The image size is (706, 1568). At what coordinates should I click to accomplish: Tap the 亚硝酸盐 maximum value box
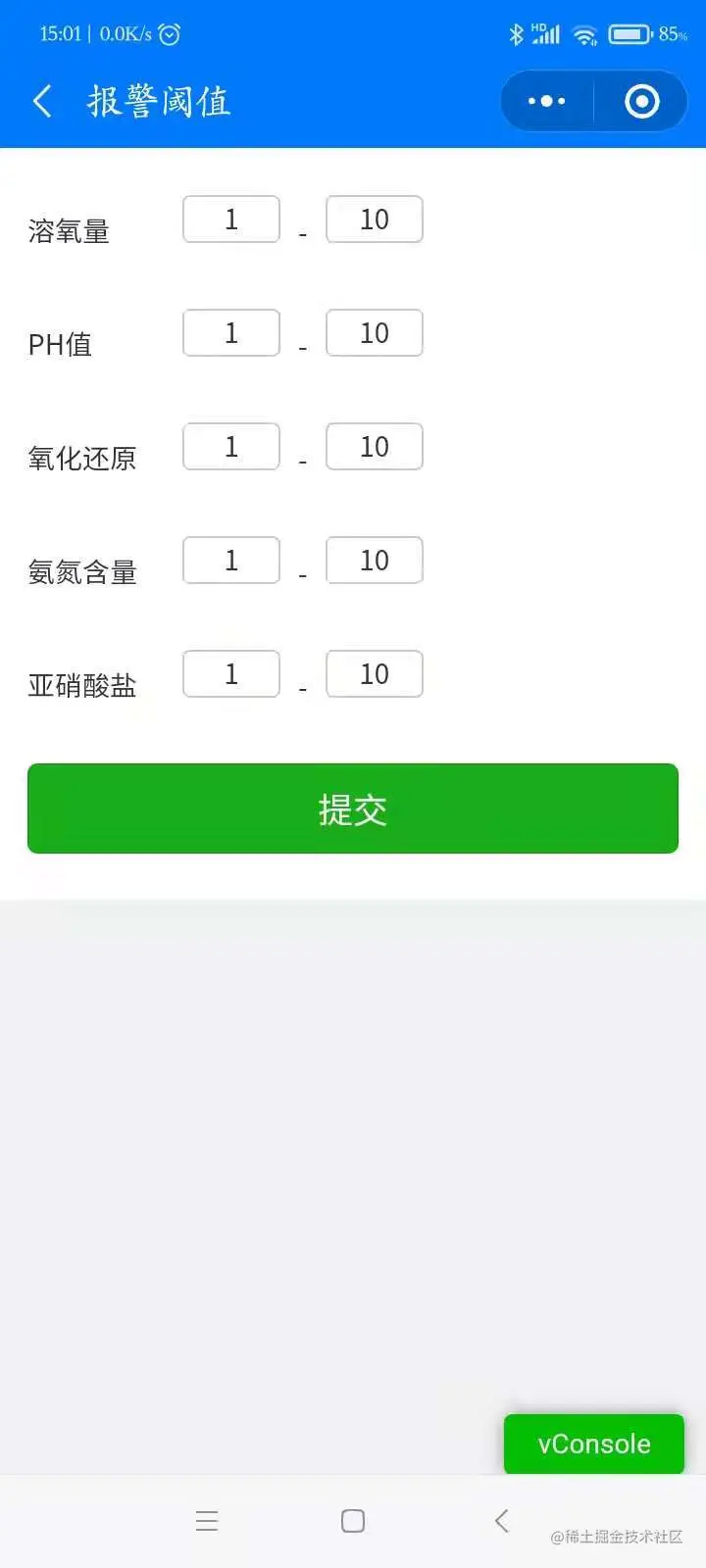(x=374, y=674)
